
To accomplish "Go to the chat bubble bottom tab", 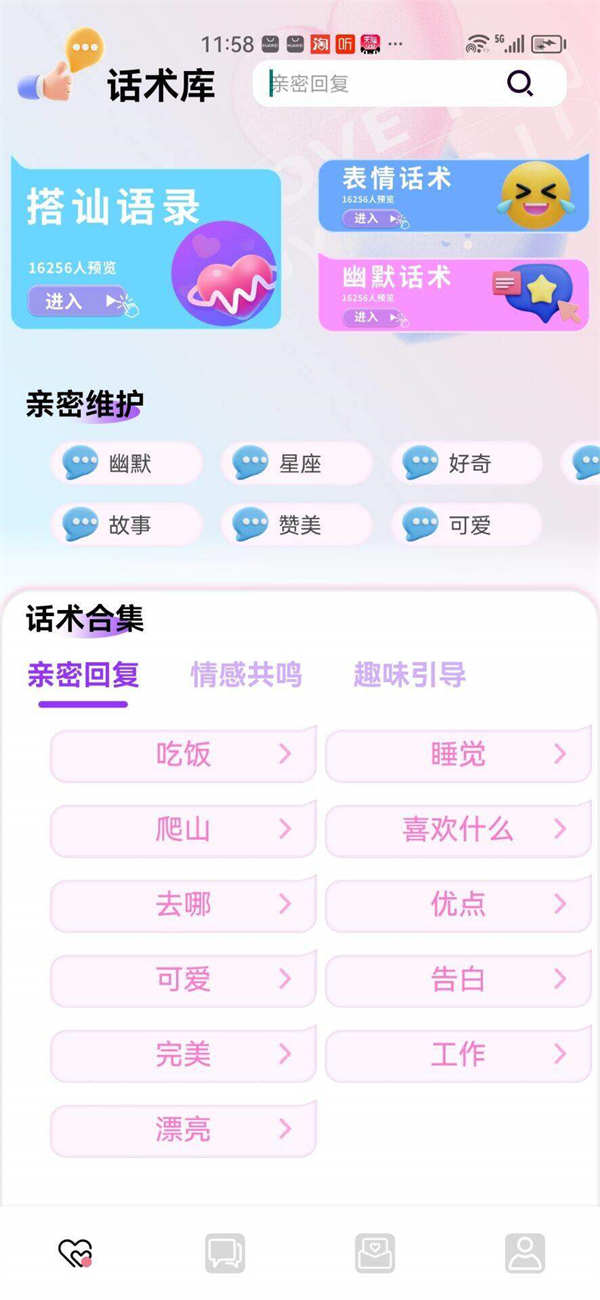I will [225, 1253].
